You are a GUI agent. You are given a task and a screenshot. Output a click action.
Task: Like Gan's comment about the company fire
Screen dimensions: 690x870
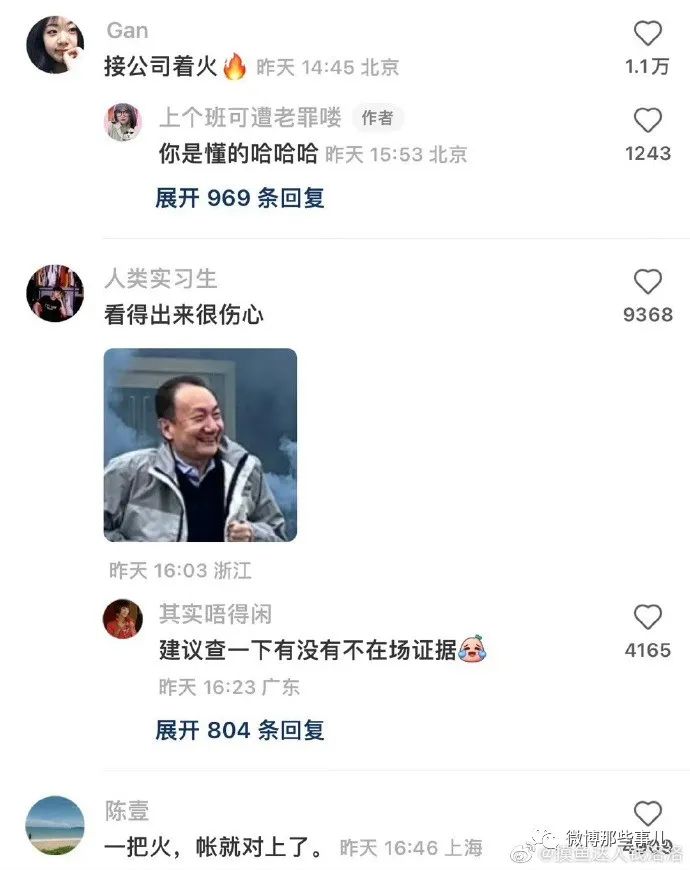(x=648, y=34)
